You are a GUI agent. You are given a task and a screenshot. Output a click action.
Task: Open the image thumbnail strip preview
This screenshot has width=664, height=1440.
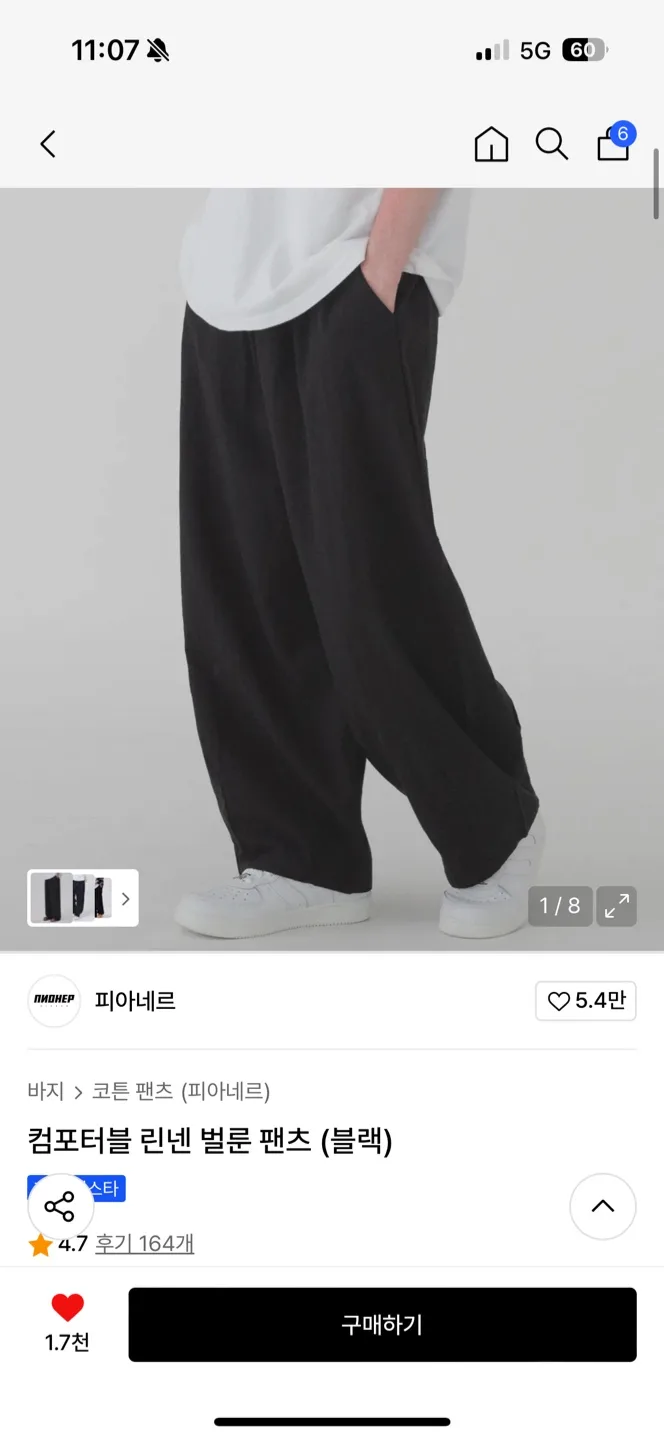click(83, 898)
